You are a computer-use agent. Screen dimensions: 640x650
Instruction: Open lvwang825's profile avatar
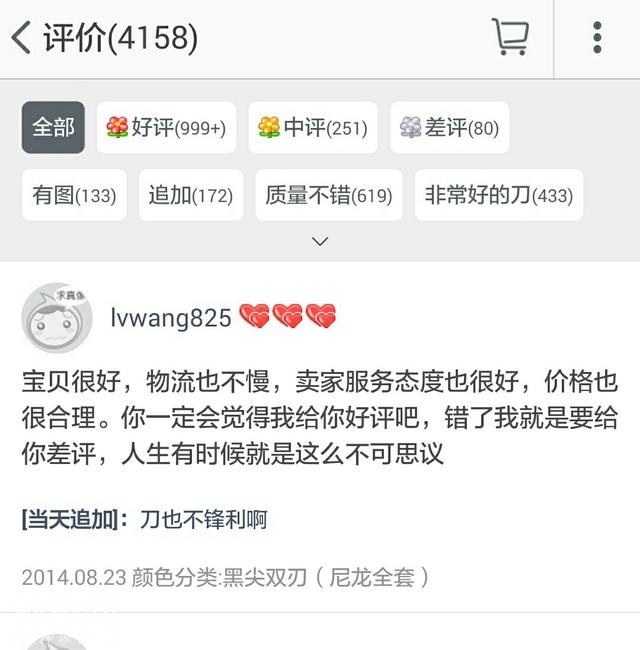[x=57, y=317]
